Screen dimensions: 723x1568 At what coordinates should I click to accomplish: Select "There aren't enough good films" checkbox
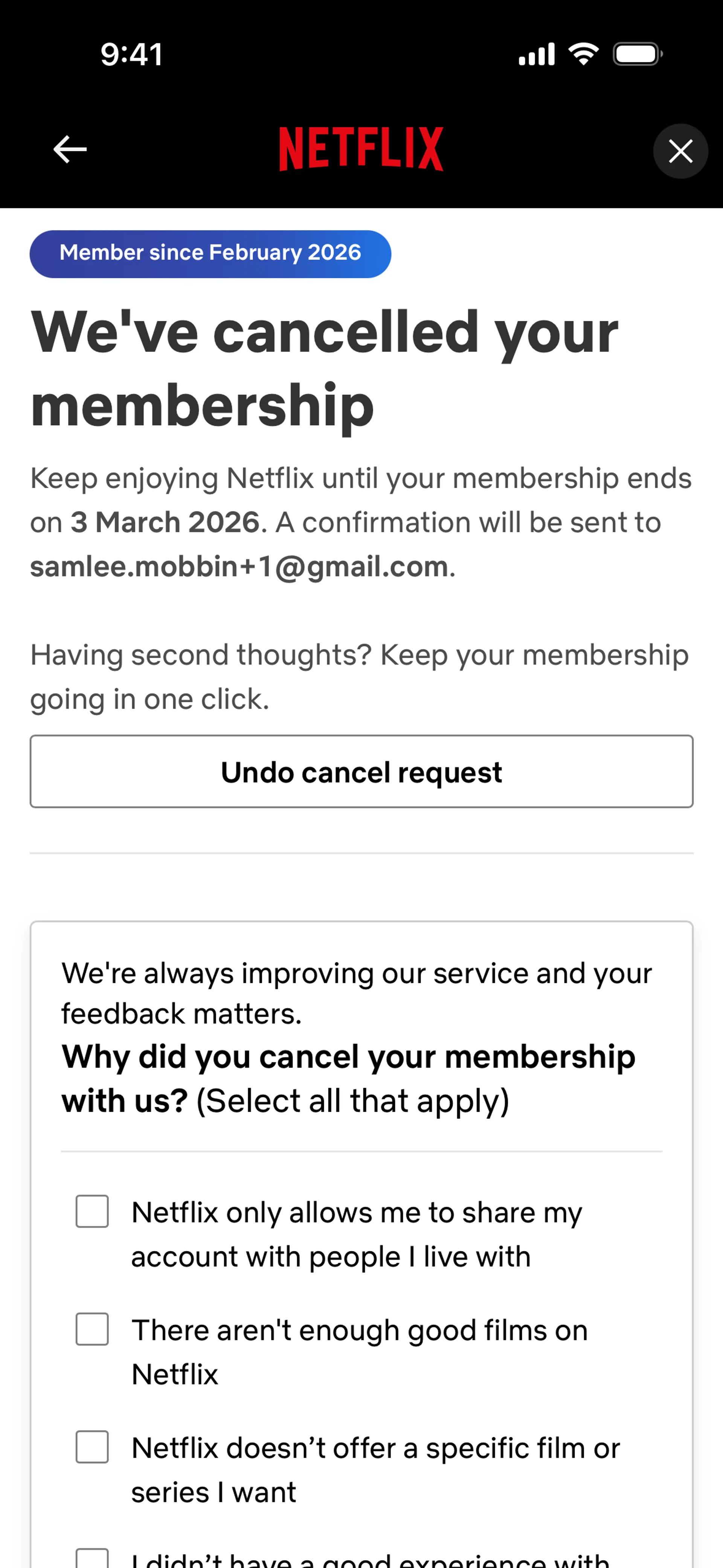92,1329
